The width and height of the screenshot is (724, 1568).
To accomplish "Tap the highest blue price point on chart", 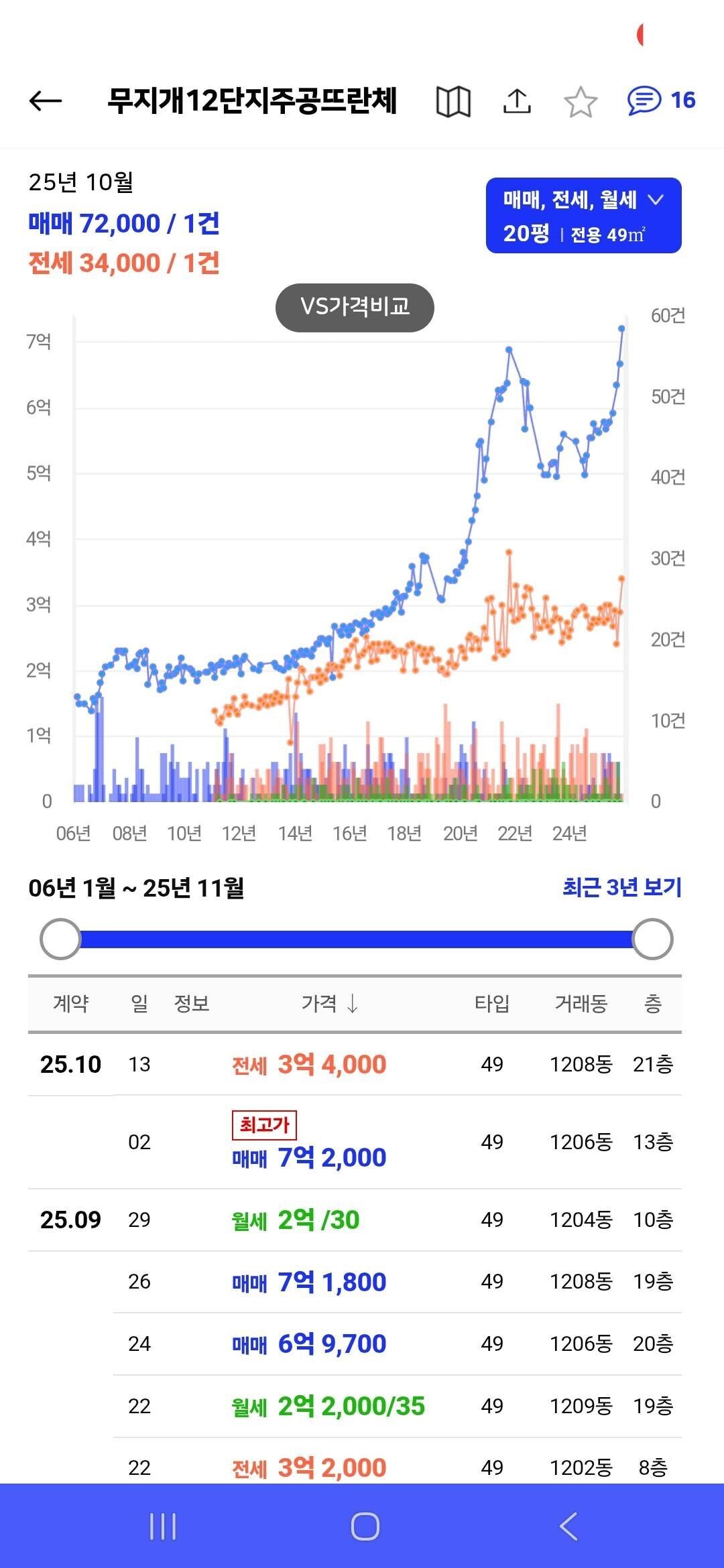I will 620,328.
